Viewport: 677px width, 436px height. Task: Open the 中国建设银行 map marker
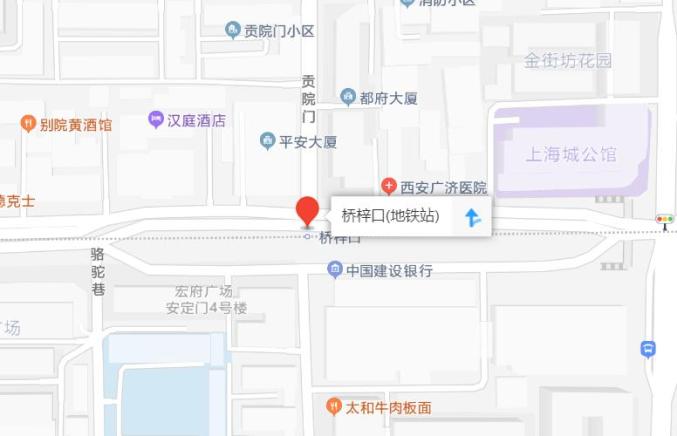pyautogui.click(x=335, y=270)
